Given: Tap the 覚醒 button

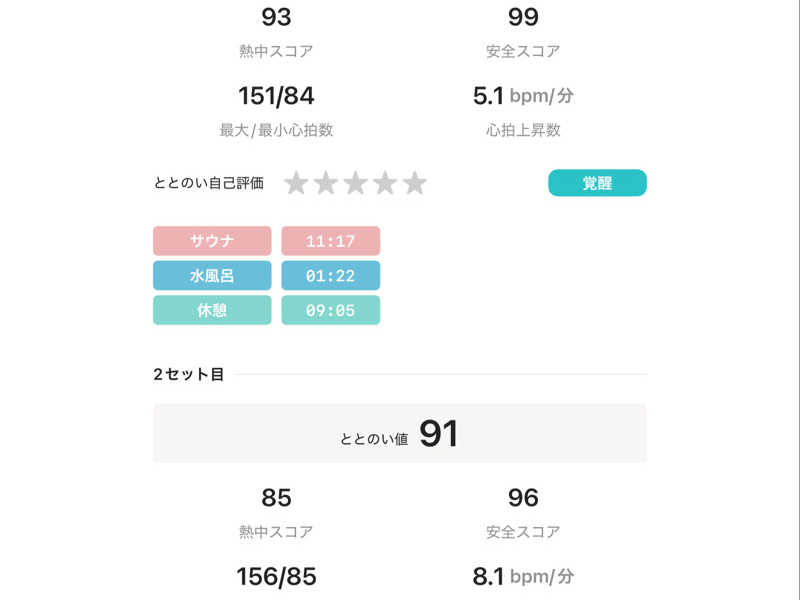Looking at the screenshot, I should pos(597,183).
